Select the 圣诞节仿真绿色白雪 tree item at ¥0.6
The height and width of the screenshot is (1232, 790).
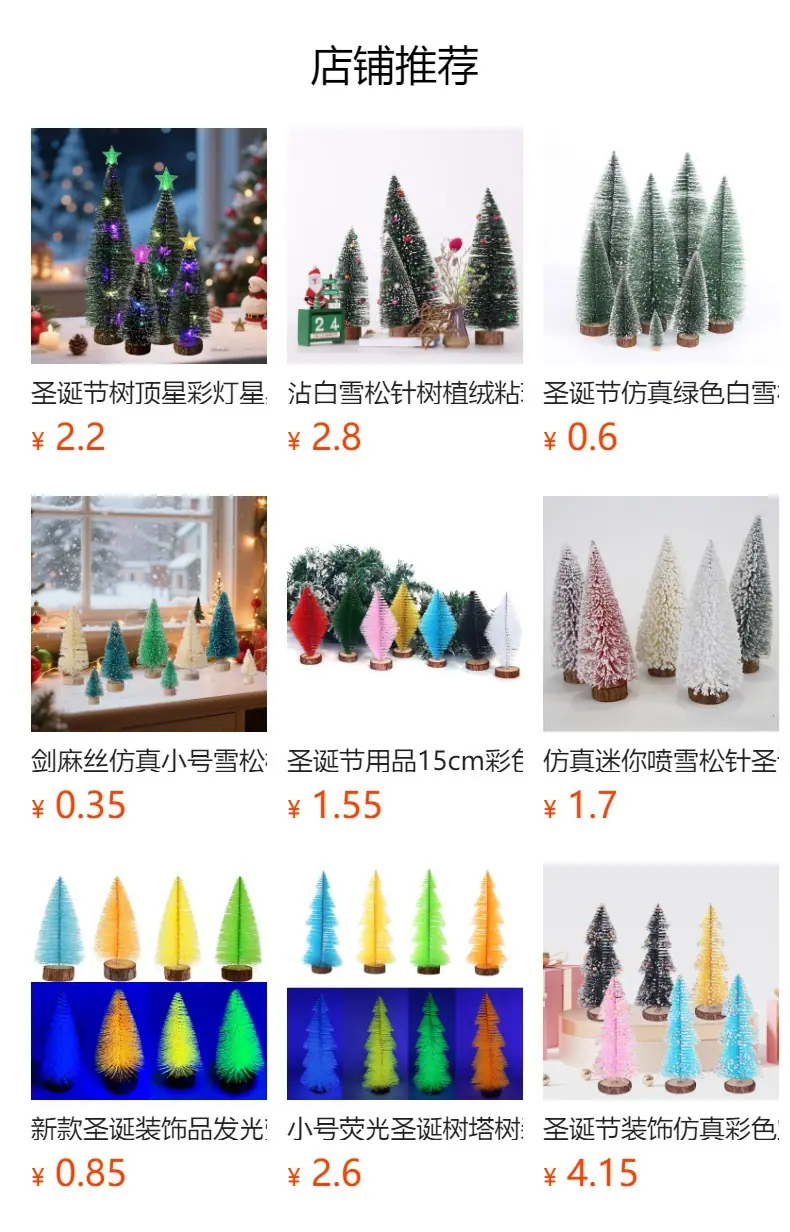coord(660,246)
